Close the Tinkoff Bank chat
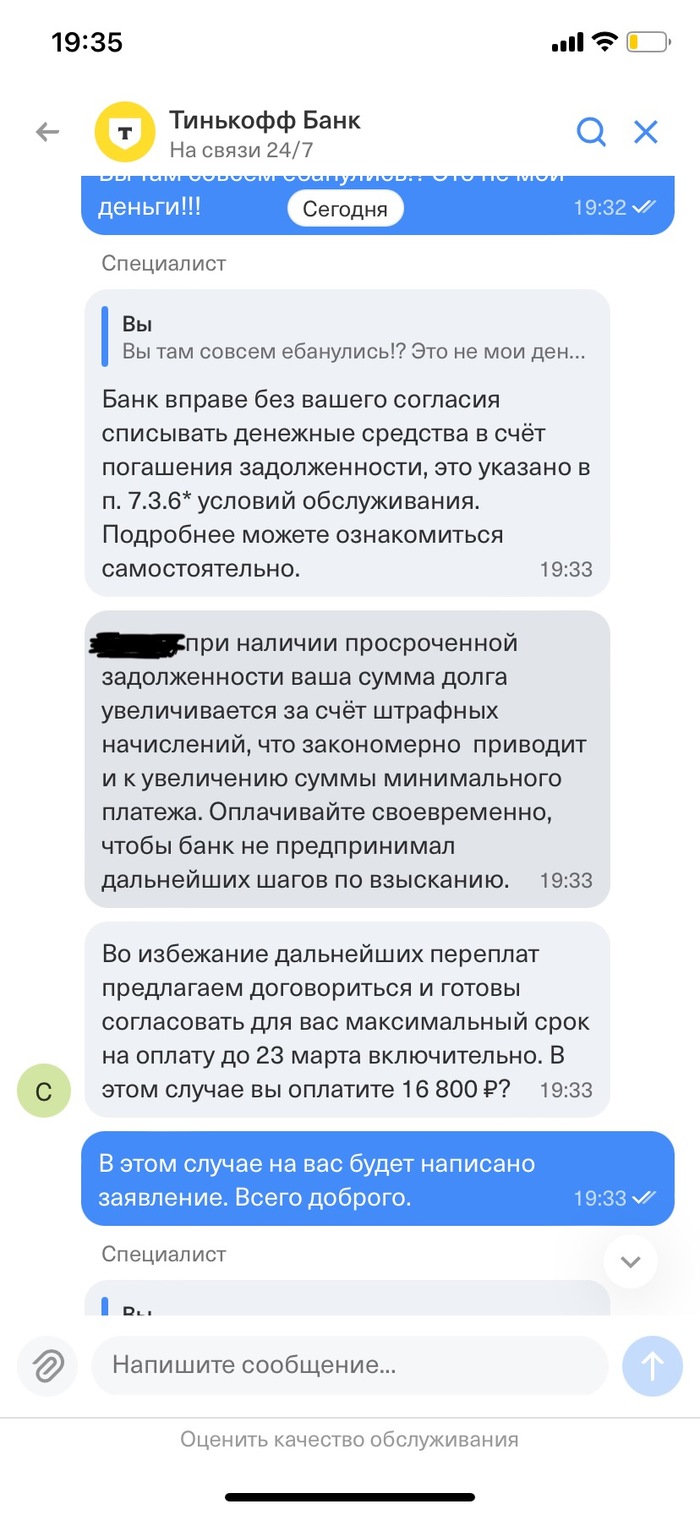The image size is (700, 1515). (647, 132)
